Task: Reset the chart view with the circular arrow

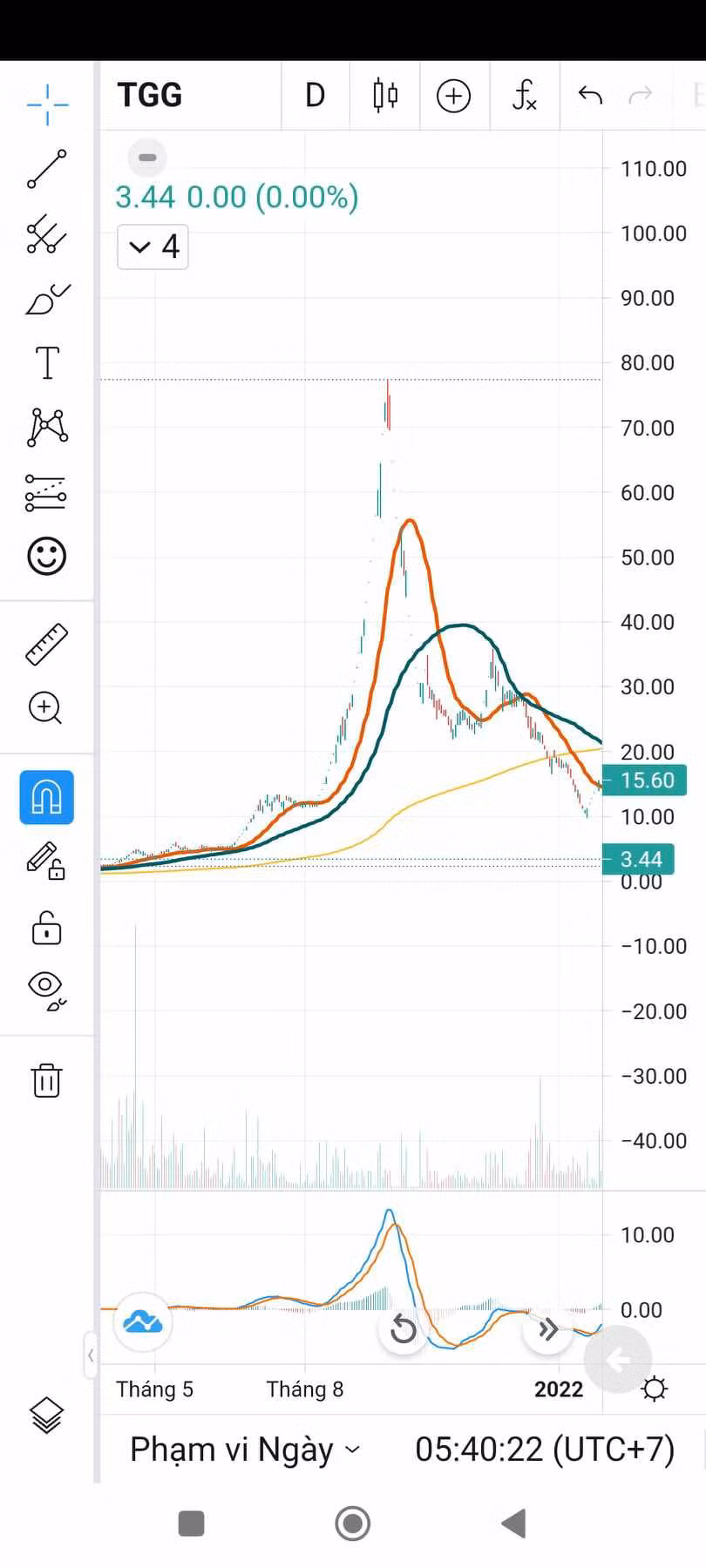Action: pyautogui.click(x=403, y=1329)
